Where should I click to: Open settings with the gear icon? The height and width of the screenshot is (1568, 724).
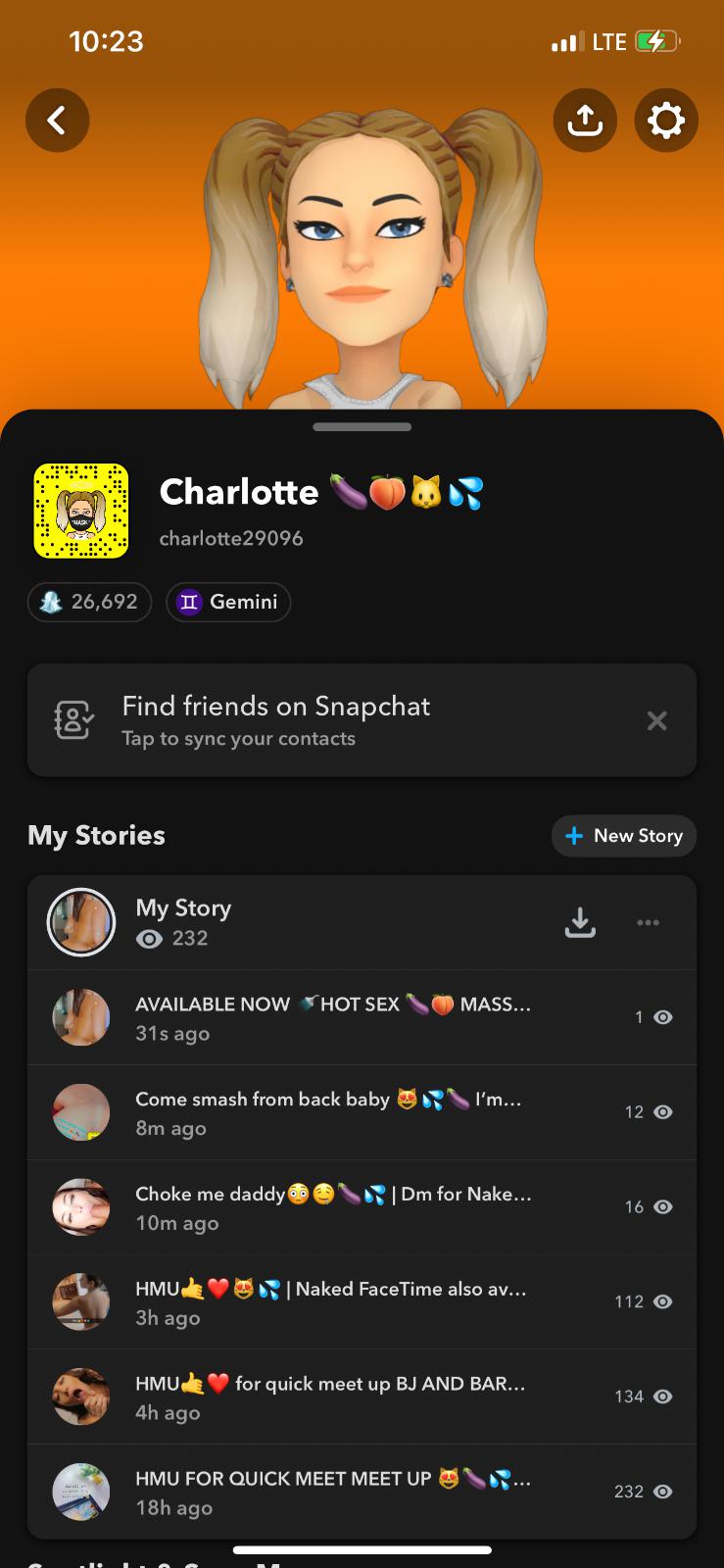coord(666,121)
